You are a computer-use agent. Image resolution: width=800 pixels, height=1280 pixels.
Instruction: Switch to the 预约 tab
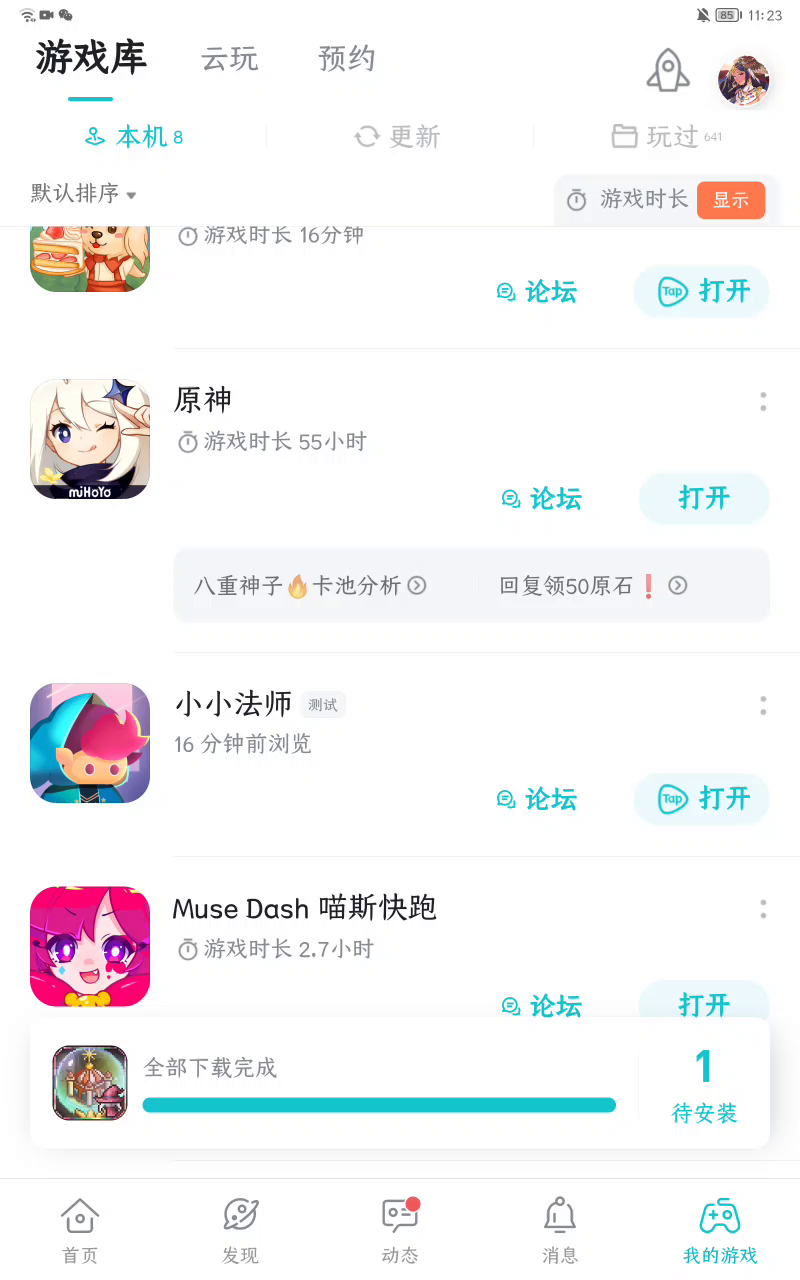pos(347,59)
